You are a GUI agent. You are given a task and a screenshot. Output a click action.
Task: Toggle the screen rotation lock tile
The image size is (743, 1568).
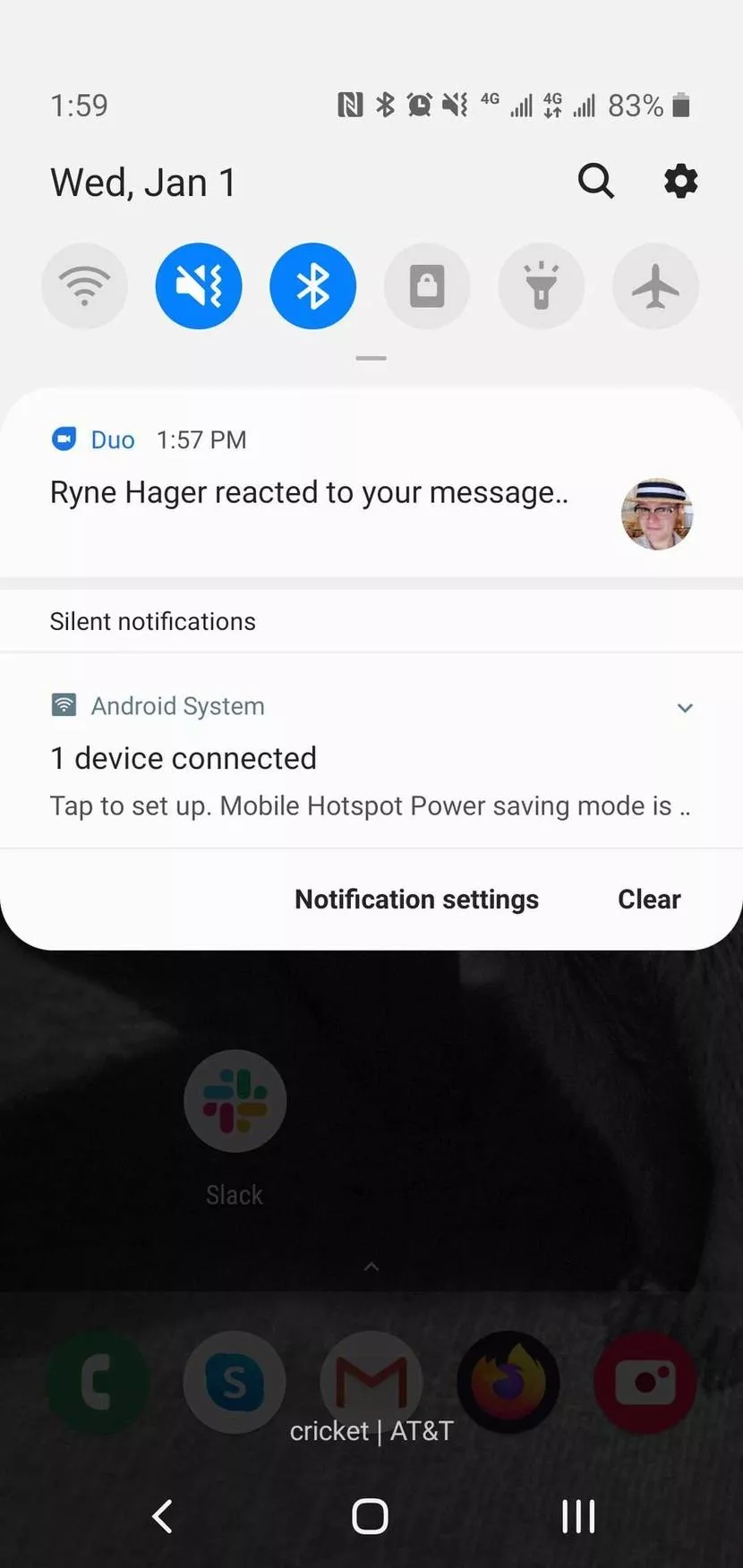click(x=427, y=286)
